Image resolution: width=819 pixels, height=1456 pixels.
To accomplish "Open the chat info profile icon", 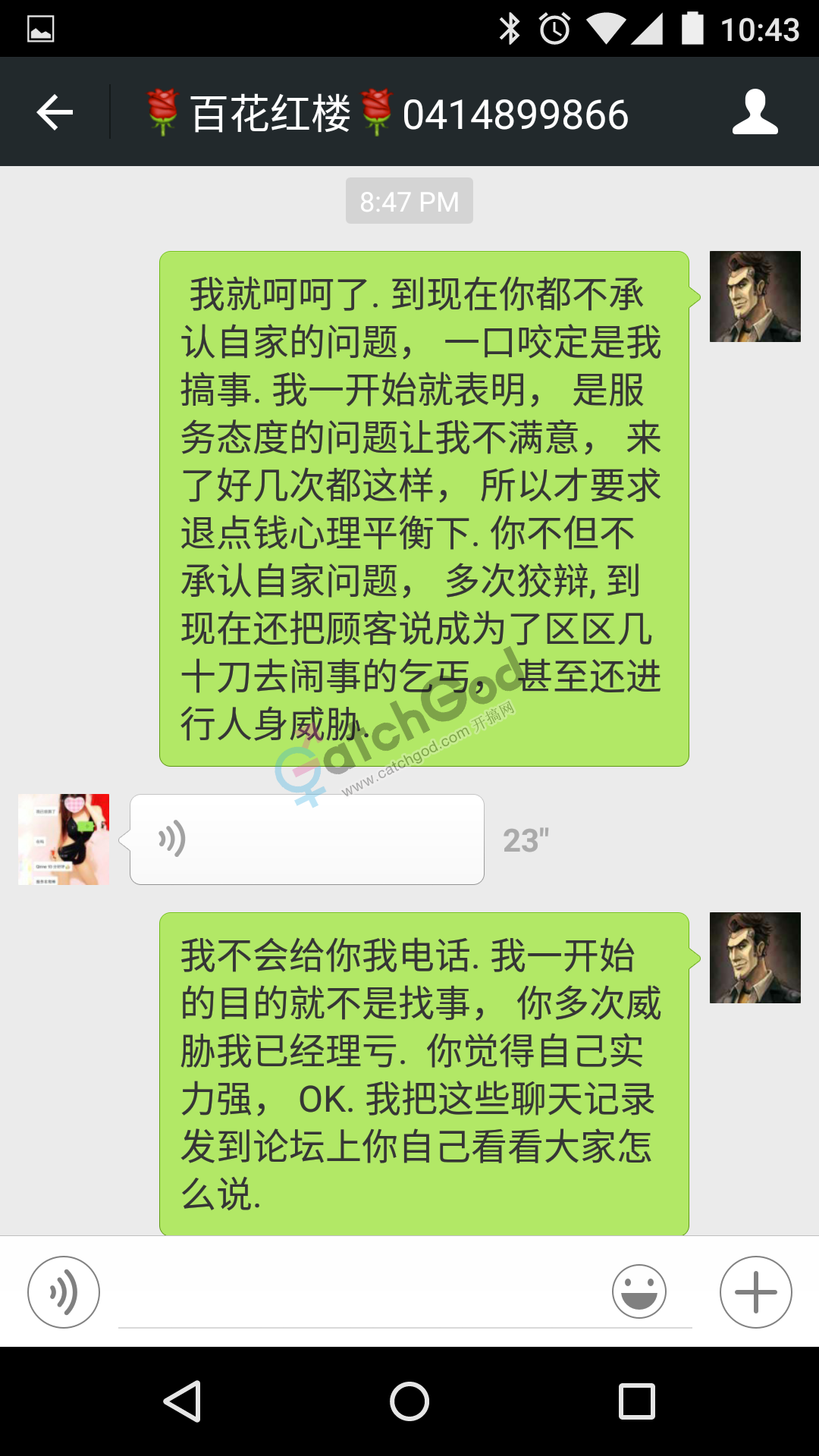I will tap(755, 112).
